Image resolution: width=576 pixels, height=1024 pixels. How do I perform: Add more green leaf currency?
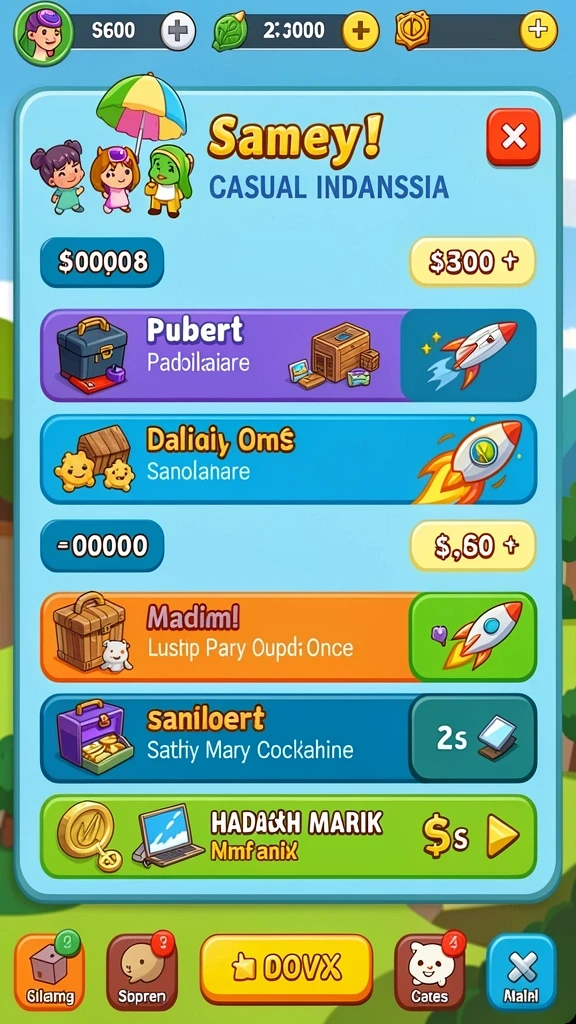[360, 31]
